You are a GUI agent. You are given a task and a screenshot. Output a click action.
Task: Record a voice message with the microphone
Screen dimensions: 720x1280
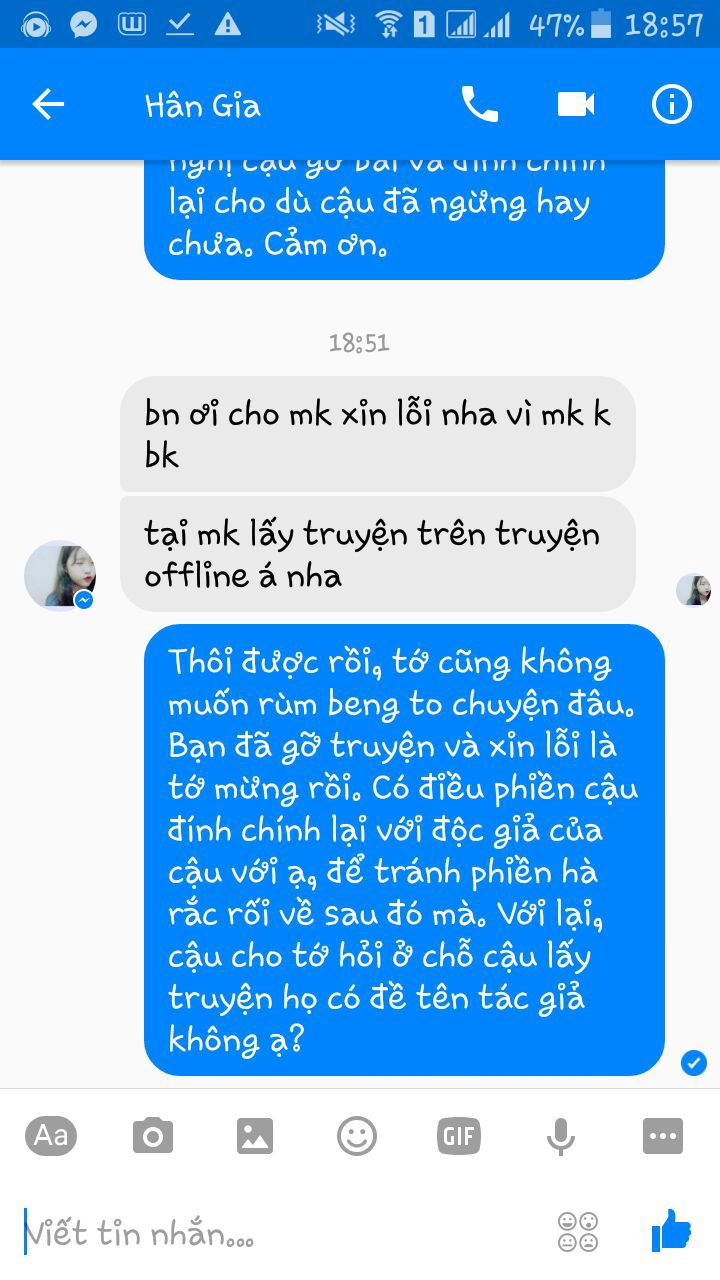[561, 1136]
